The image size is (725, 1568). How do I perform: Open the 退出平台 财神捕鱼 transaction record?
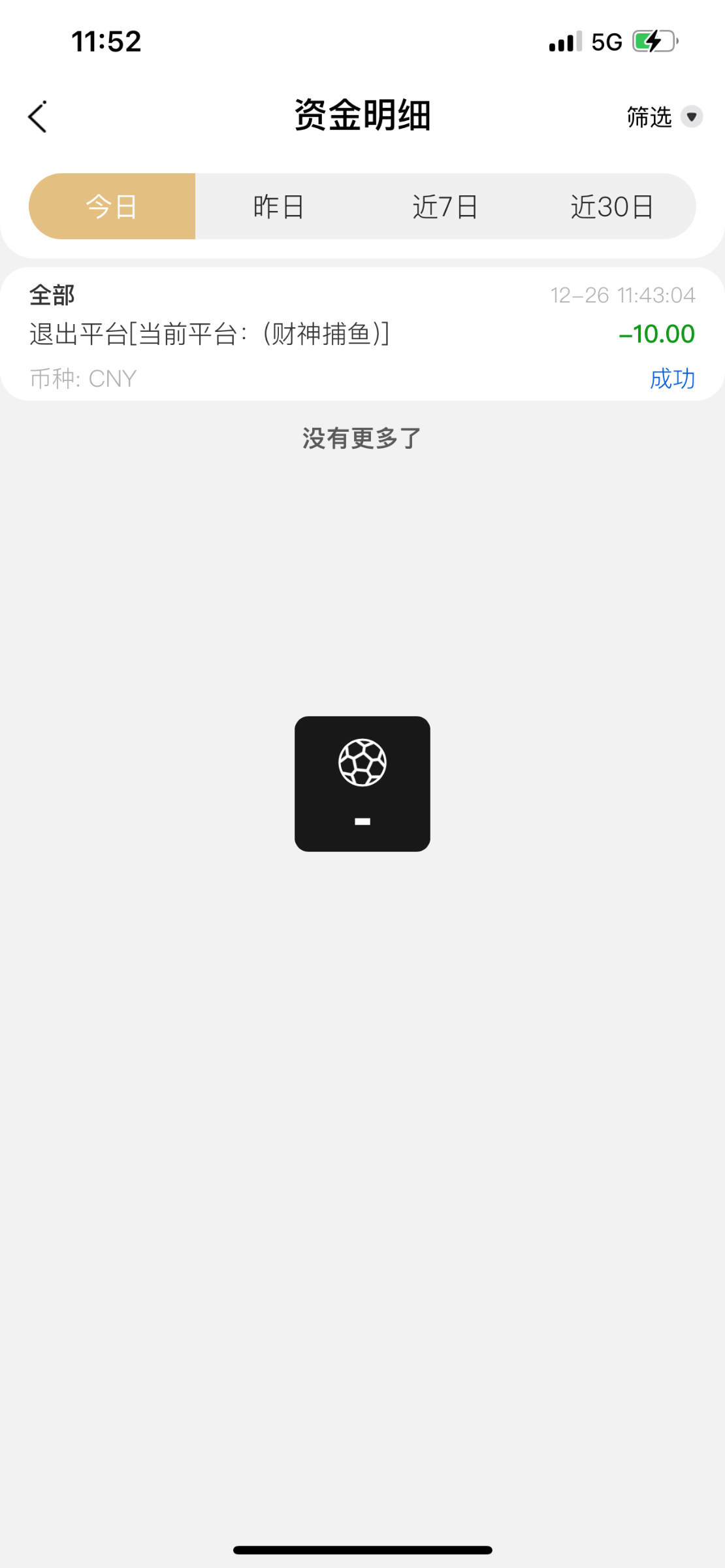coord(362,335)
